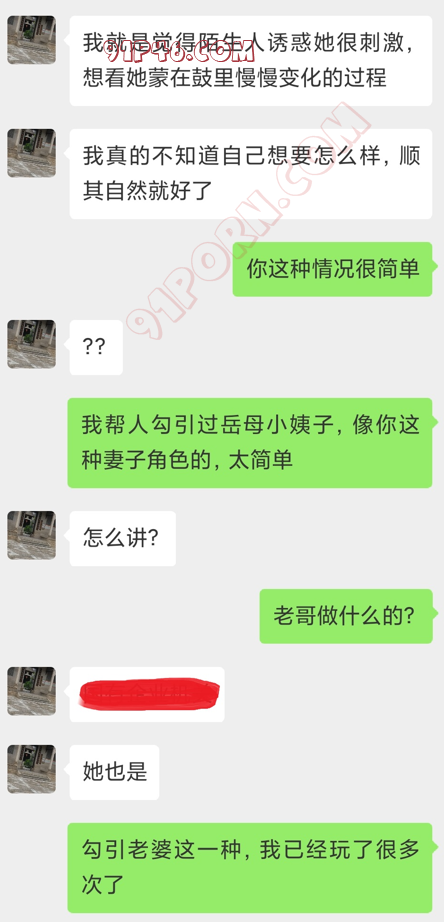Open sender's avatar beside the '??' message
The image size is (444, 922).
(32, 345)
